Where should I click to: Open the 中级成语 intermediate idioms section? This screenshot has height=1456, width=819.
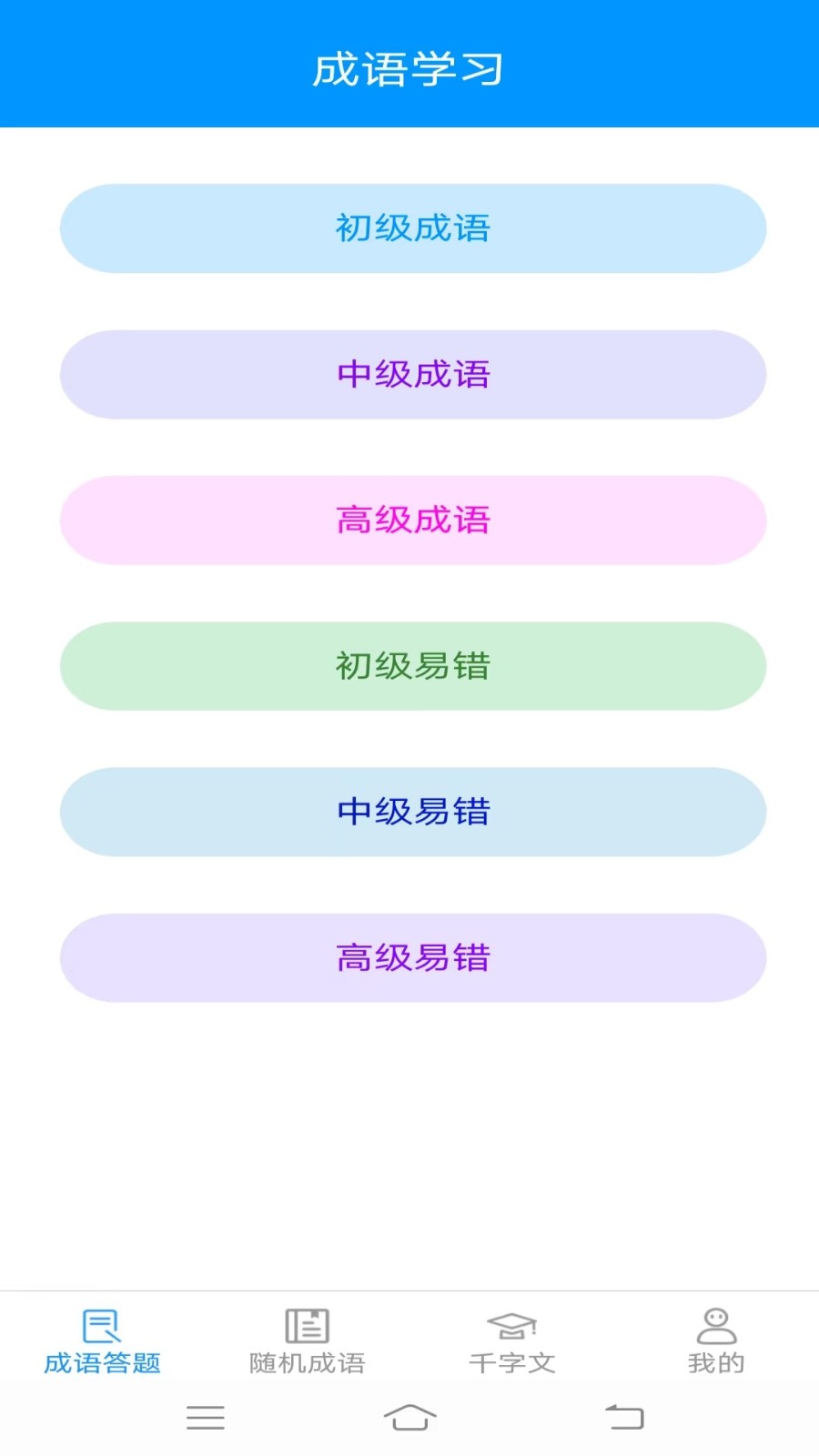[413, 374]
